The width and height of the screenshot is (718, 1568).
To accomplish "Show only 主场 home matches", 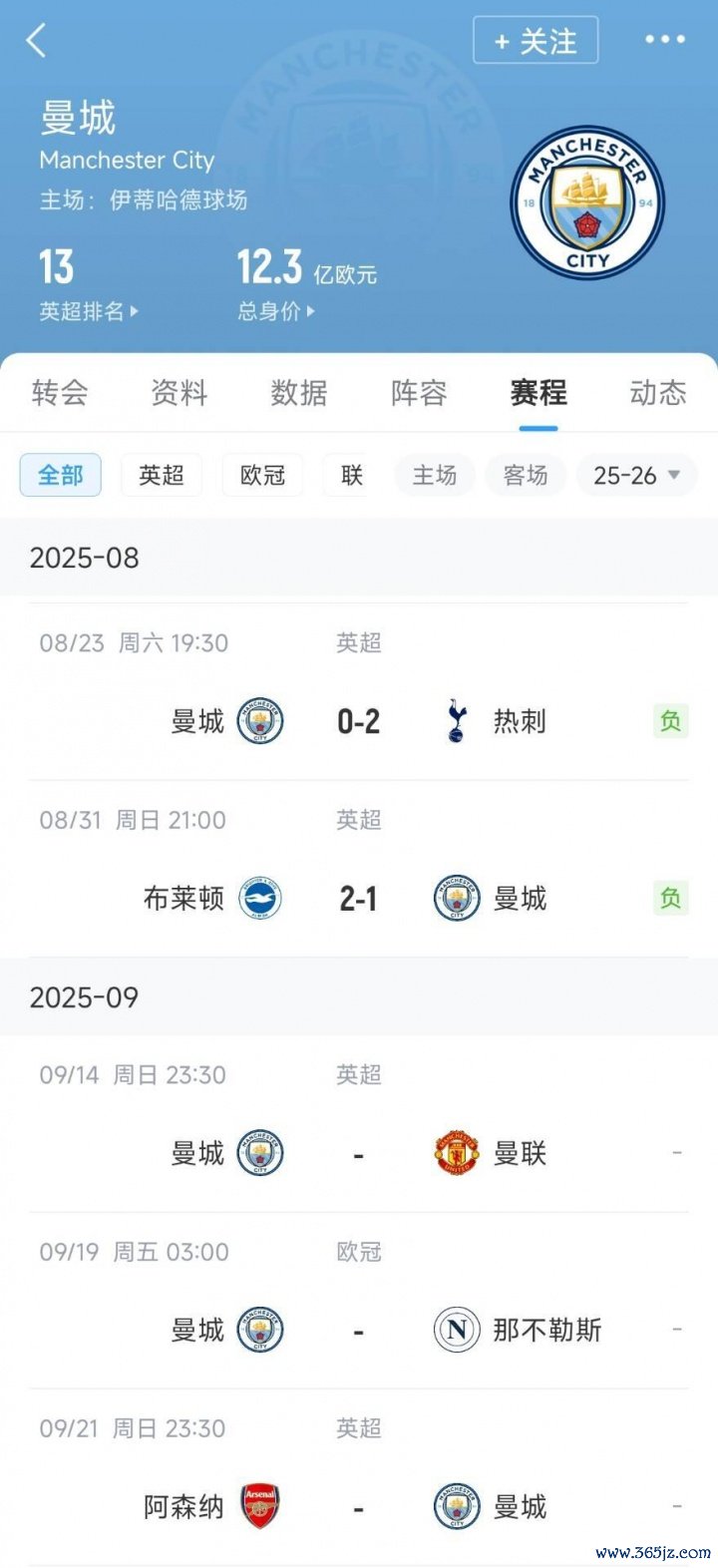I will pyautogui.click(x=435, y=476).
